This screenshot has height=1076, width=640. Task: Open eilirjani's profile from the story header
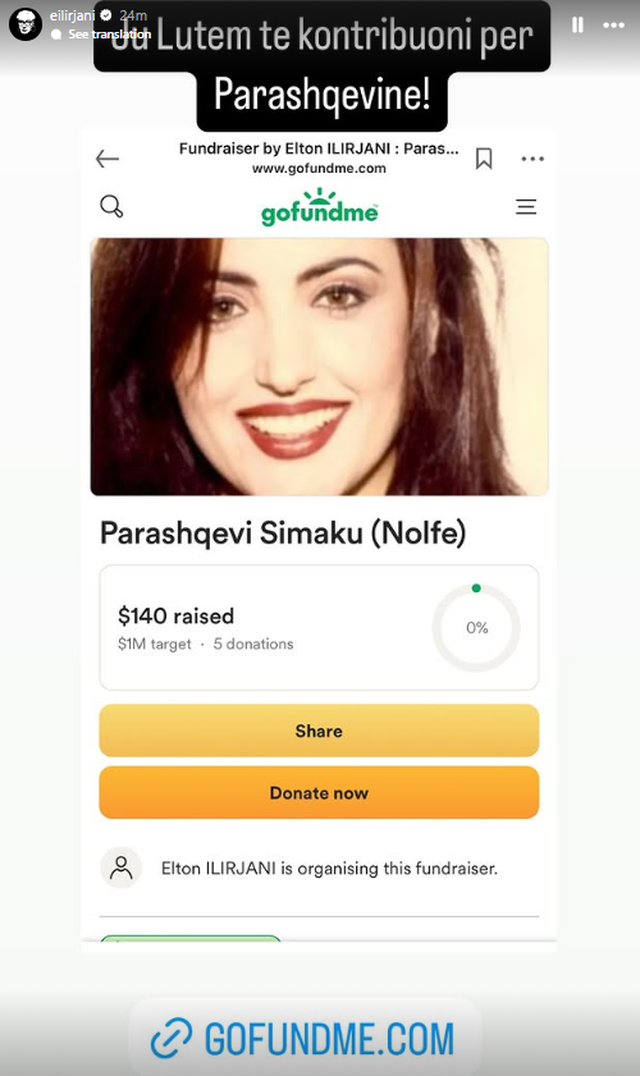point(70,16)
